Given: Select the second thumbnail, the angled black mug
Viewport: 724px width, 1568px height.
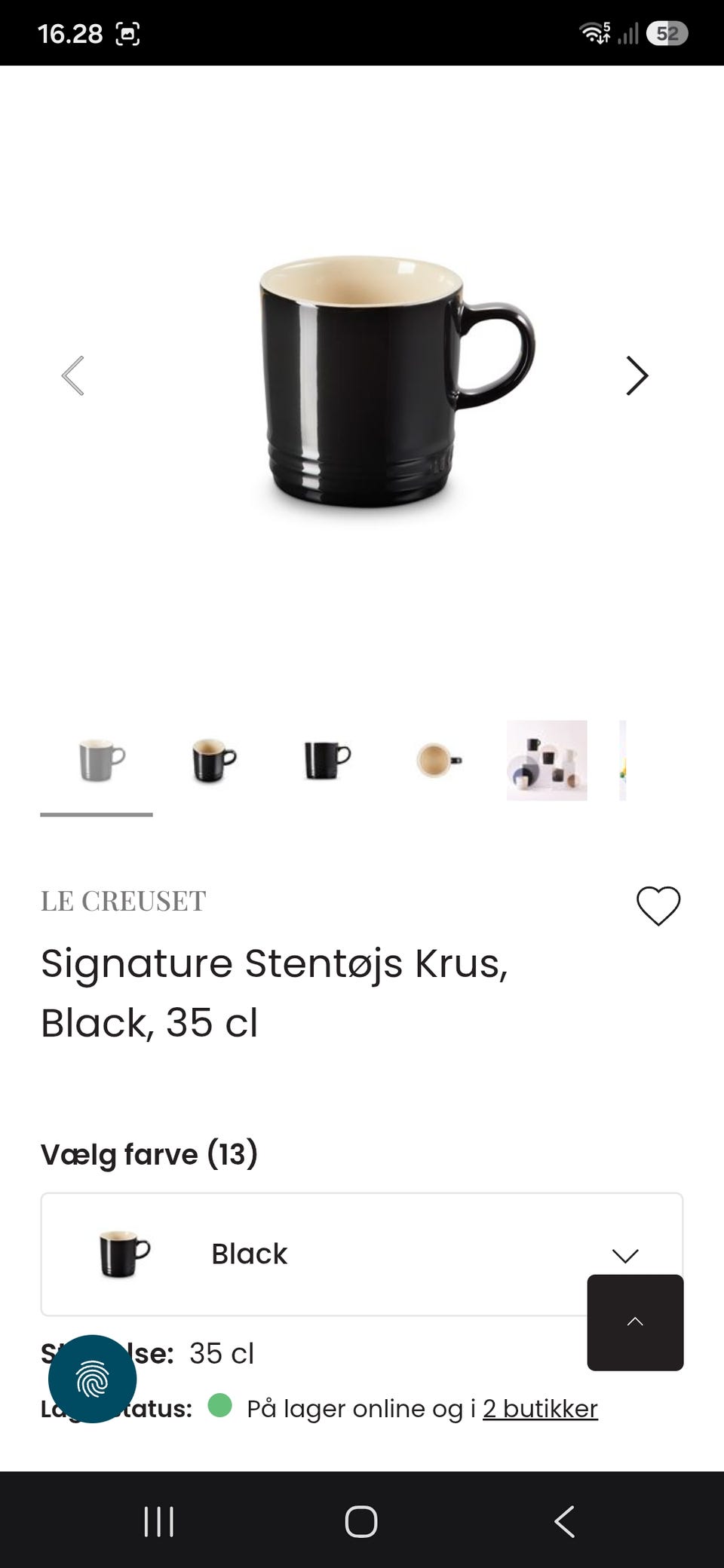Looking at the screenshot, I should coord(214,760).
